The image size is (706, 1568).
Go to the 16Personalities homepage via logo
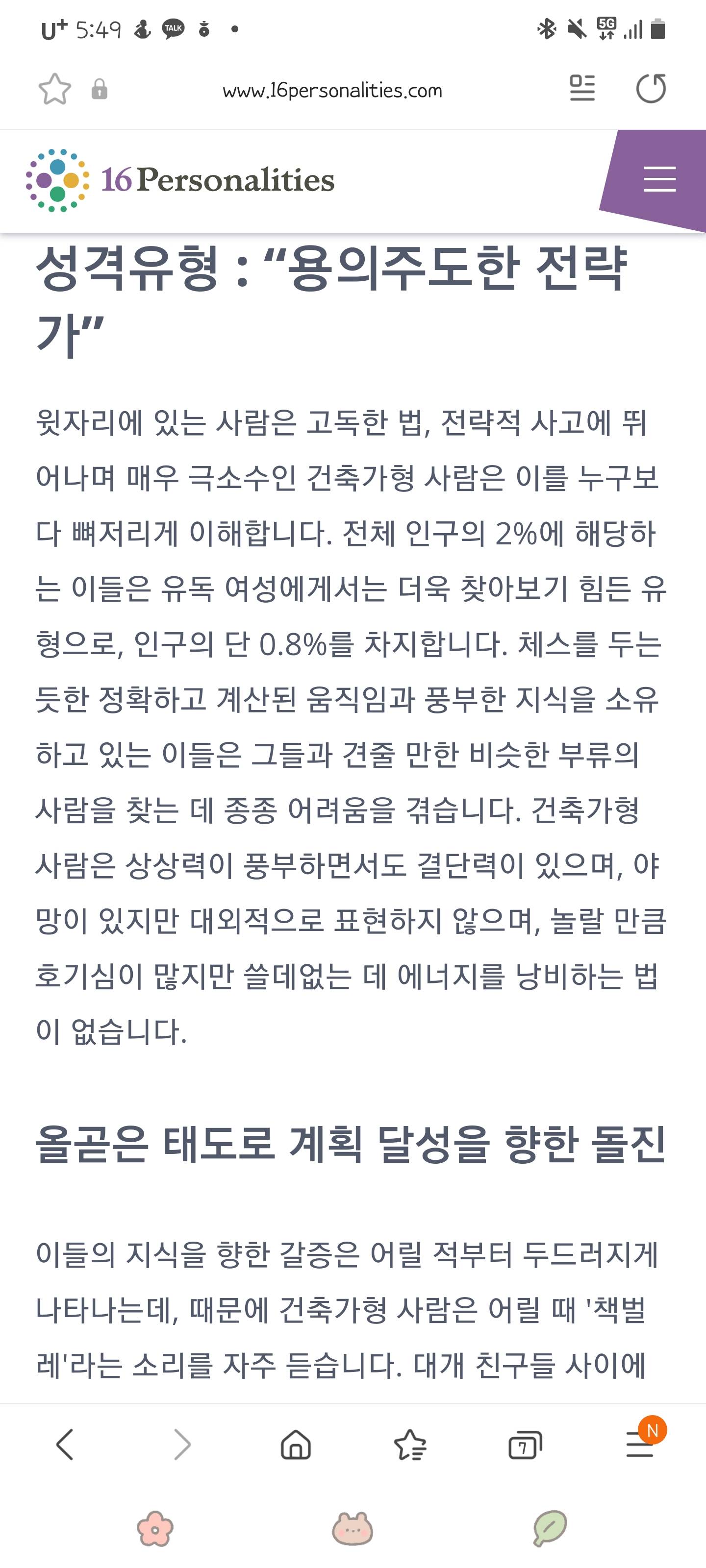180,180
